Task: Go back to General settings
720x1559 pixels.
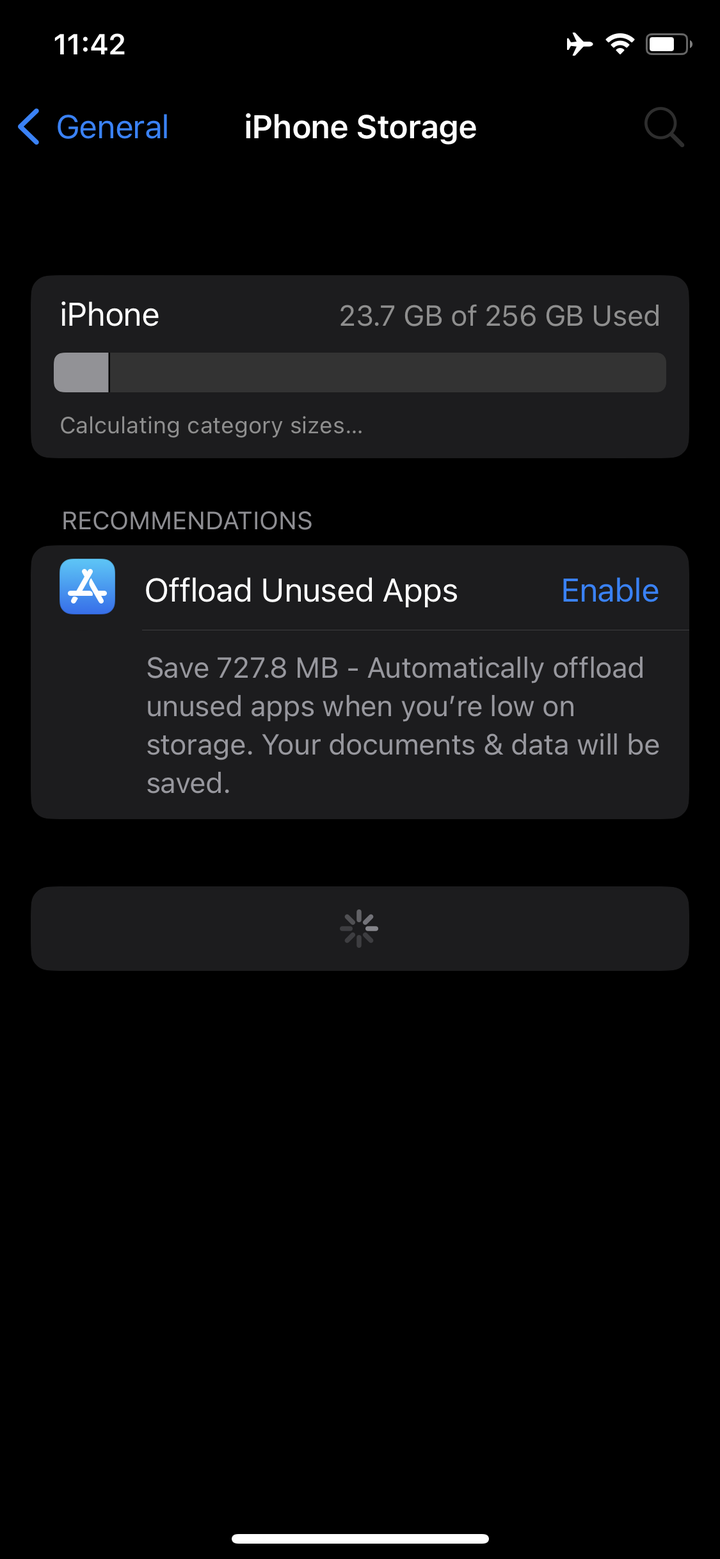Action: click(x=93, y=127)
